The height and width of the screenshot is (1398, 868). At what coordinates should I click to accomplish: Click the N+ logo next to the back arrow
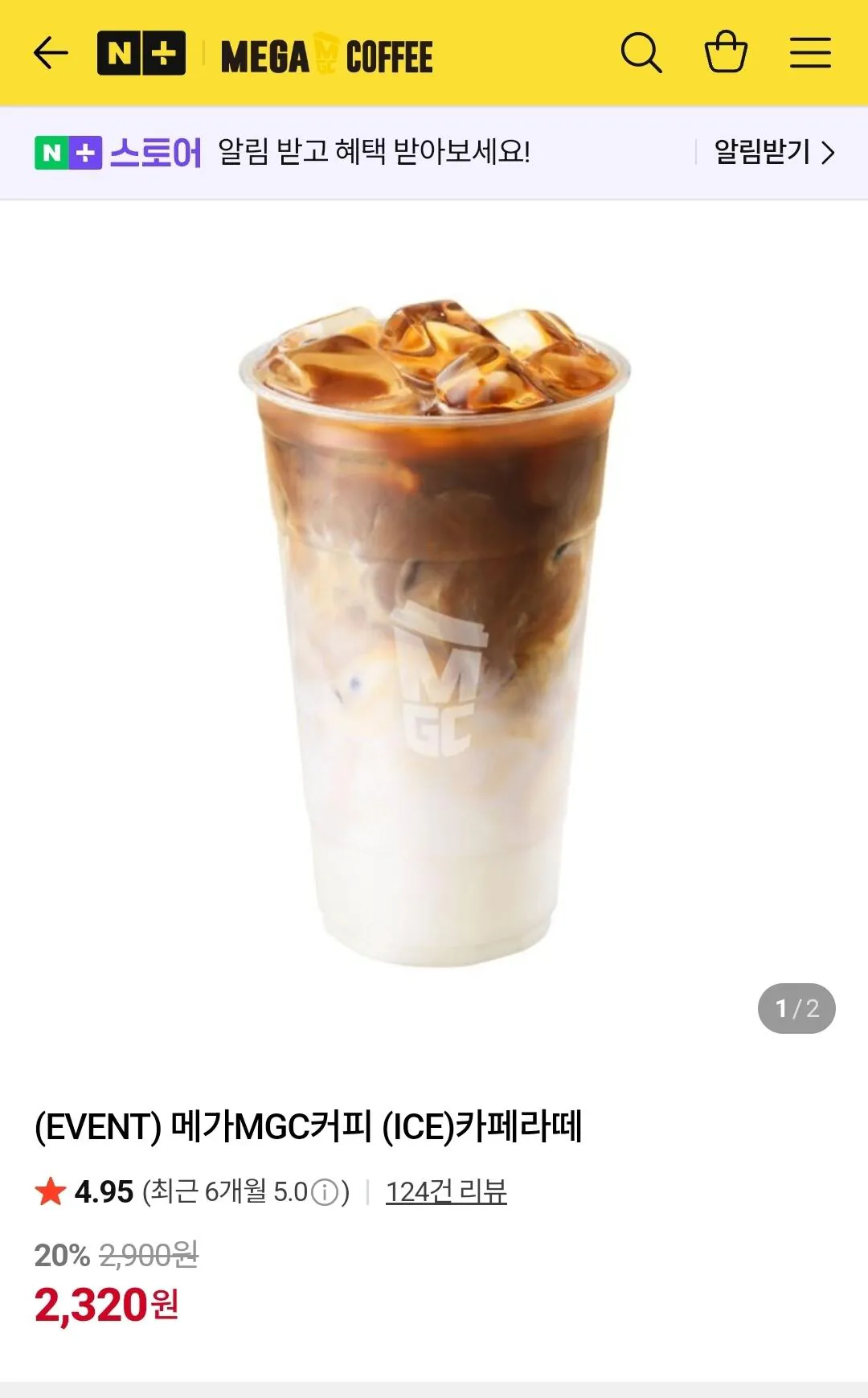coord(141,51)
